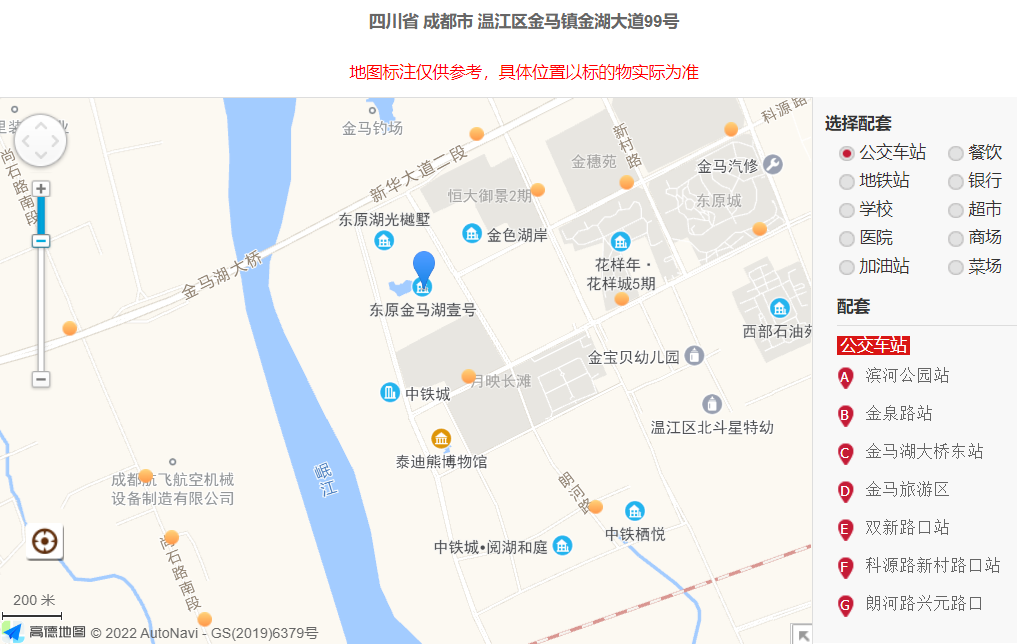Select 学校 as the facility type
This screenshot has width=1017, height=644.
[847, 210]
